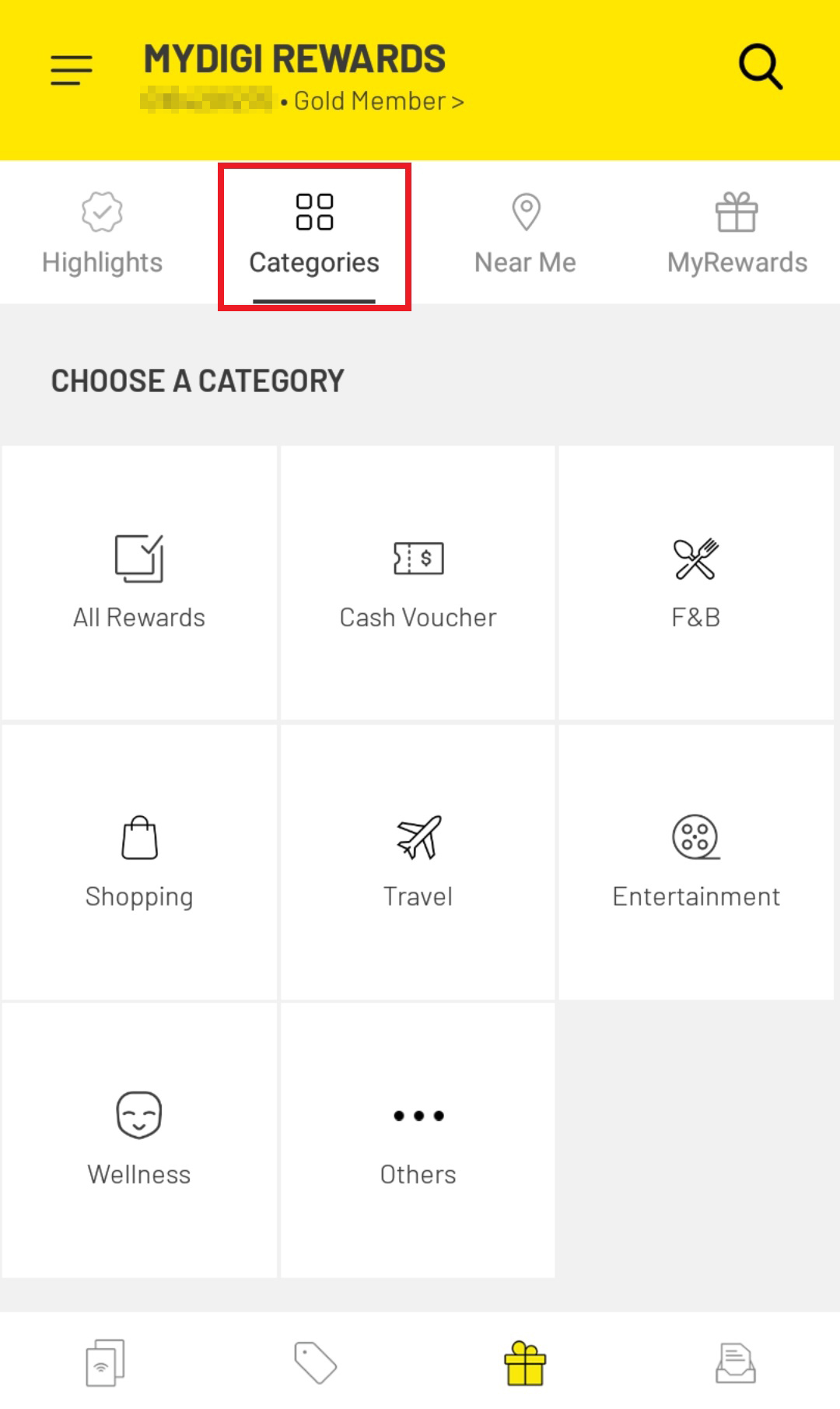
Task: Open the usage tab in bottom navigation
Action: [105, 1362]
